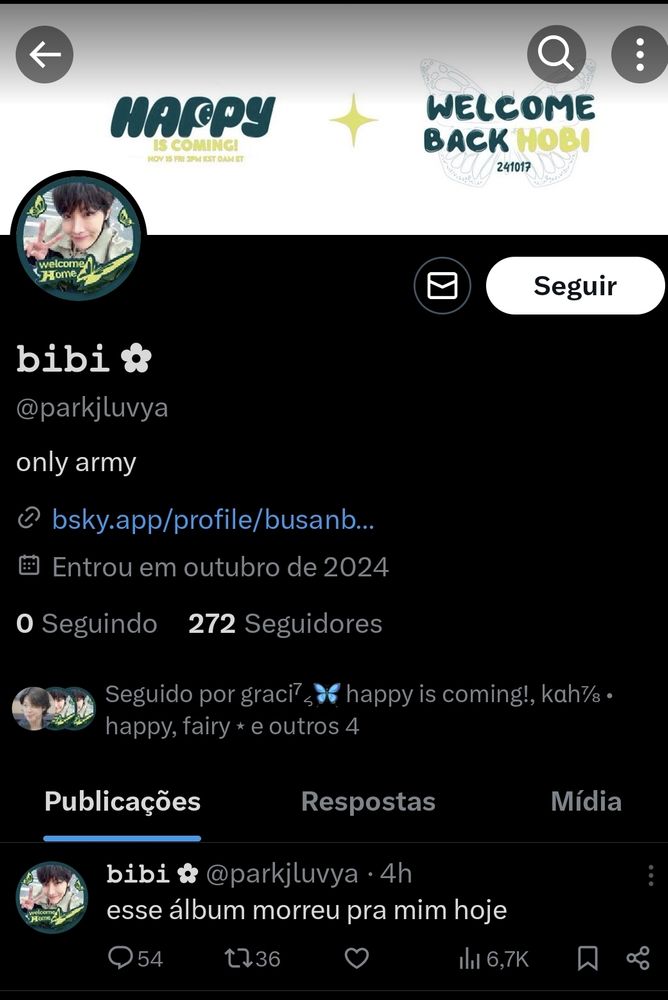This screenshot has height=1000, width=668.
Task: Open the profile overflow menu
Action: pos(638,54)
